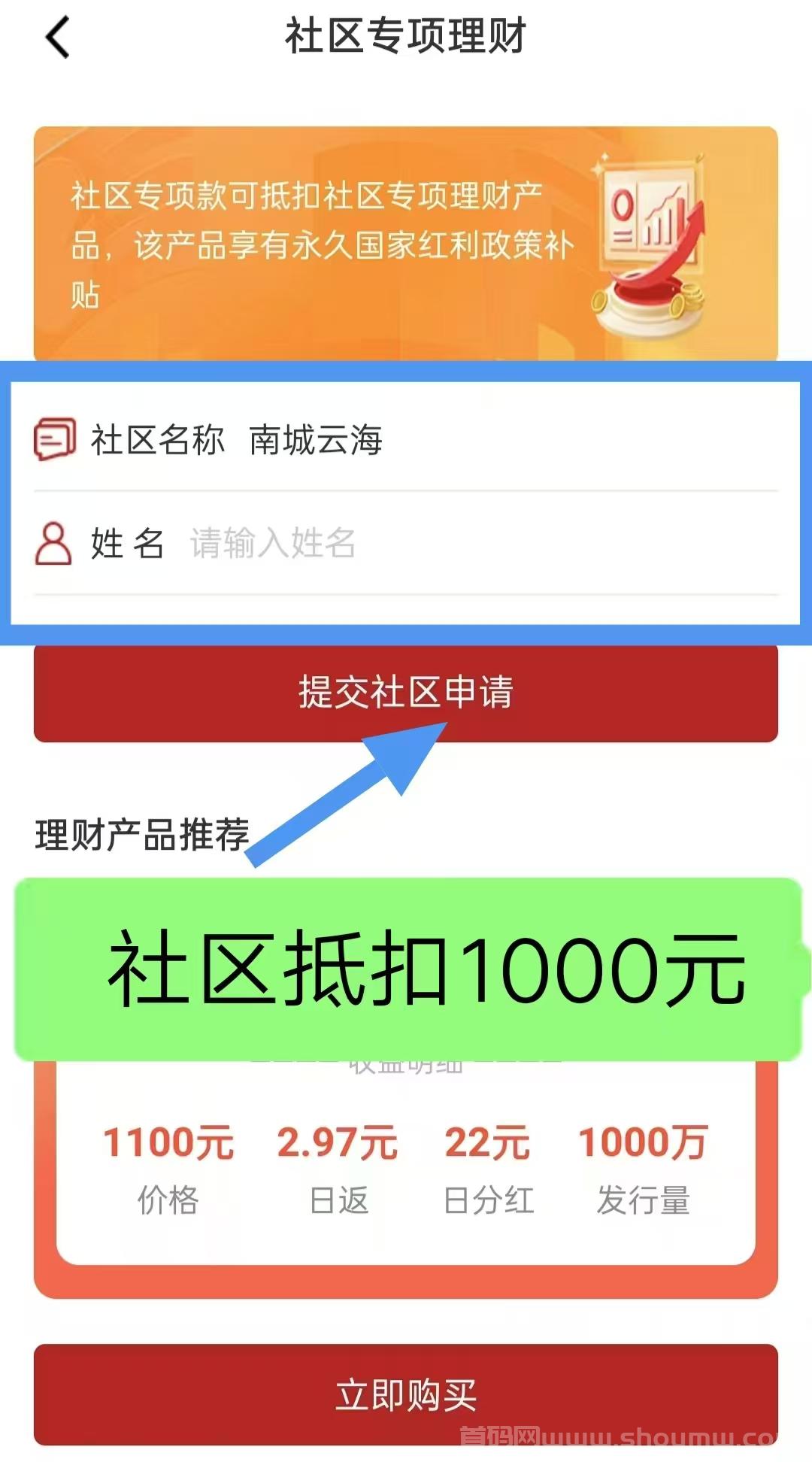Tap 立即购买 to buy now

tap(406, 1394)
